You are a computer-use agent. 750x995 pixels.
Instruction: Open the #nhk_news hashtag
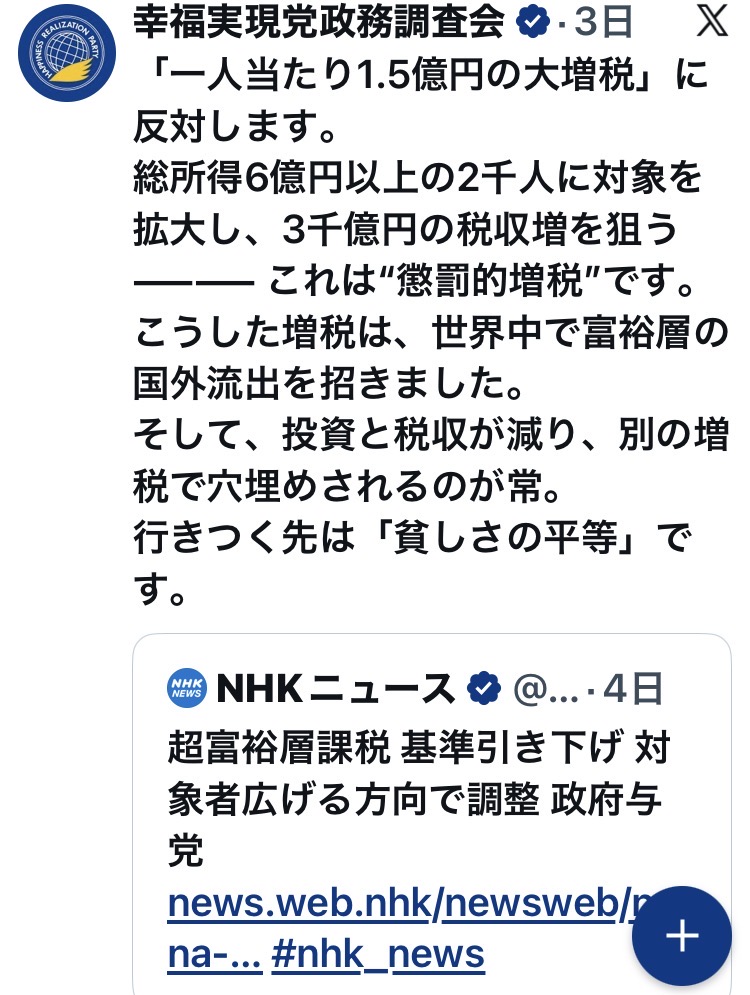click(x=377, y=954)
